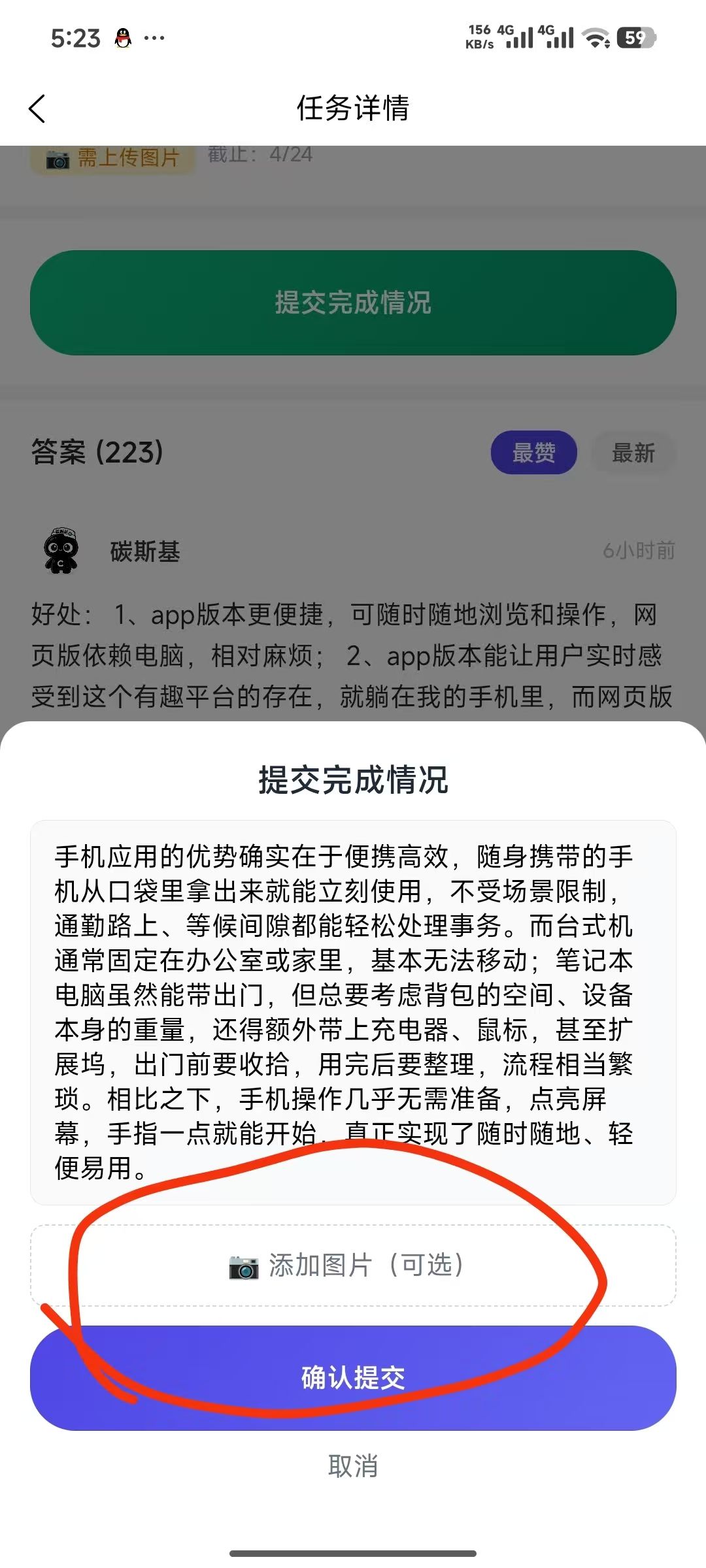Open 碳斯基's profile avatar
706x1568 pixels.
[x=61, y=551]
